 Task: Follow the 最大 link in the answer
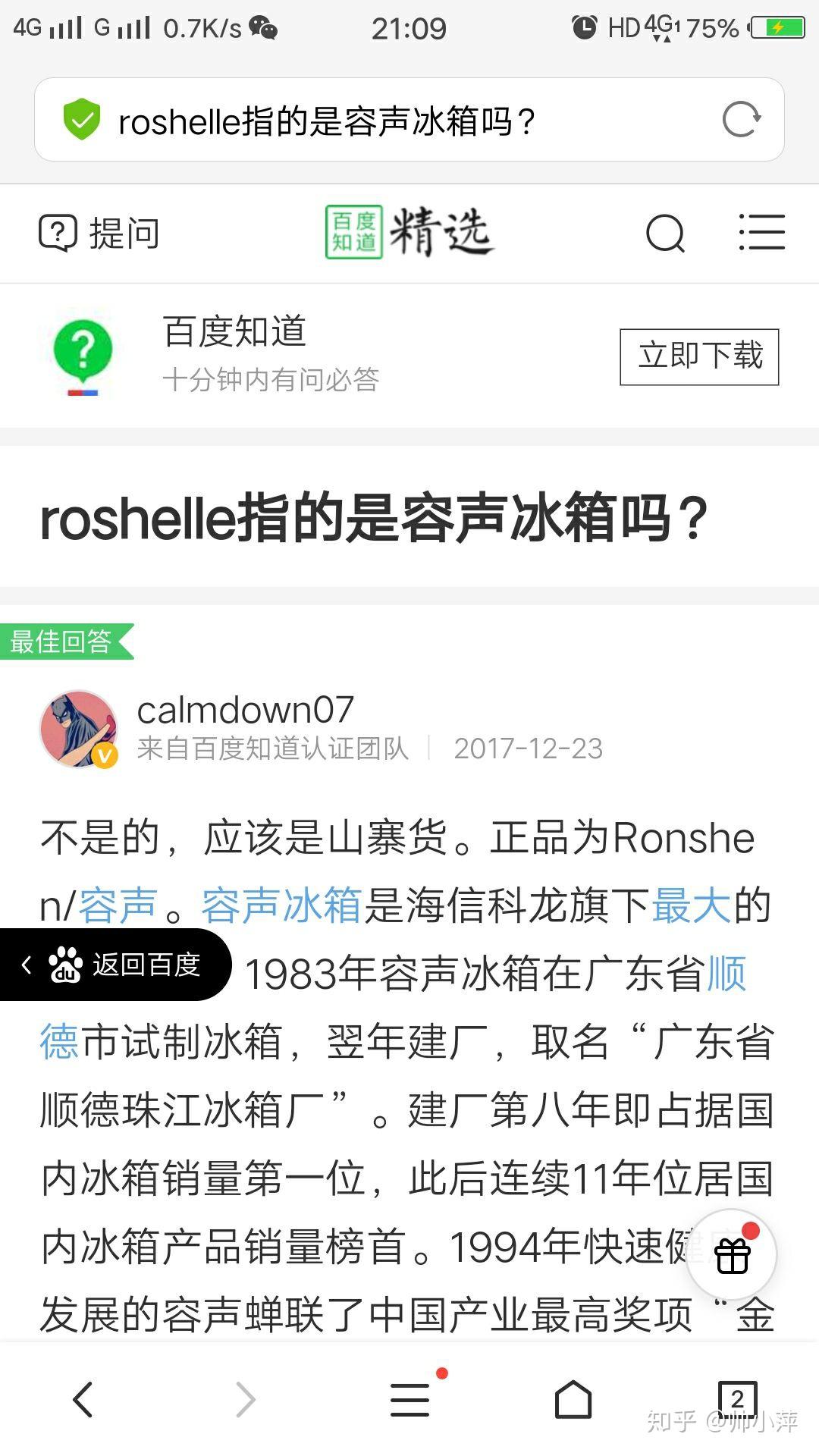(x=691, y=905)
